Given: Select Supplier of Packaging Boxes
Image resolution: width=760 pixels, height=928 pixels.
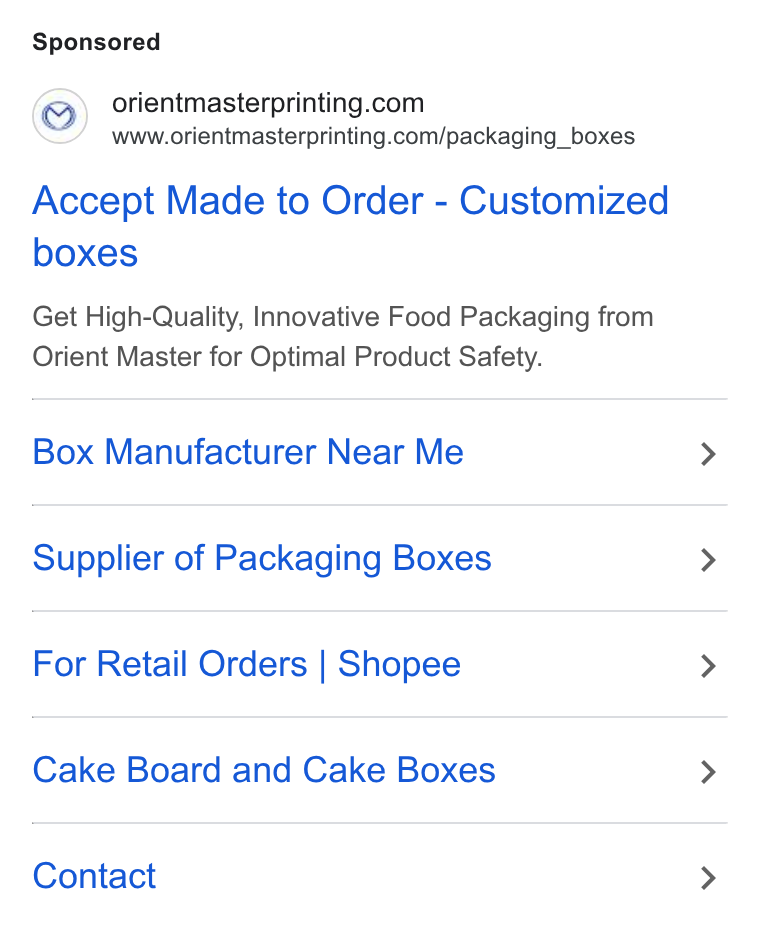Looking at the screenshot, I should pos(379,559).
